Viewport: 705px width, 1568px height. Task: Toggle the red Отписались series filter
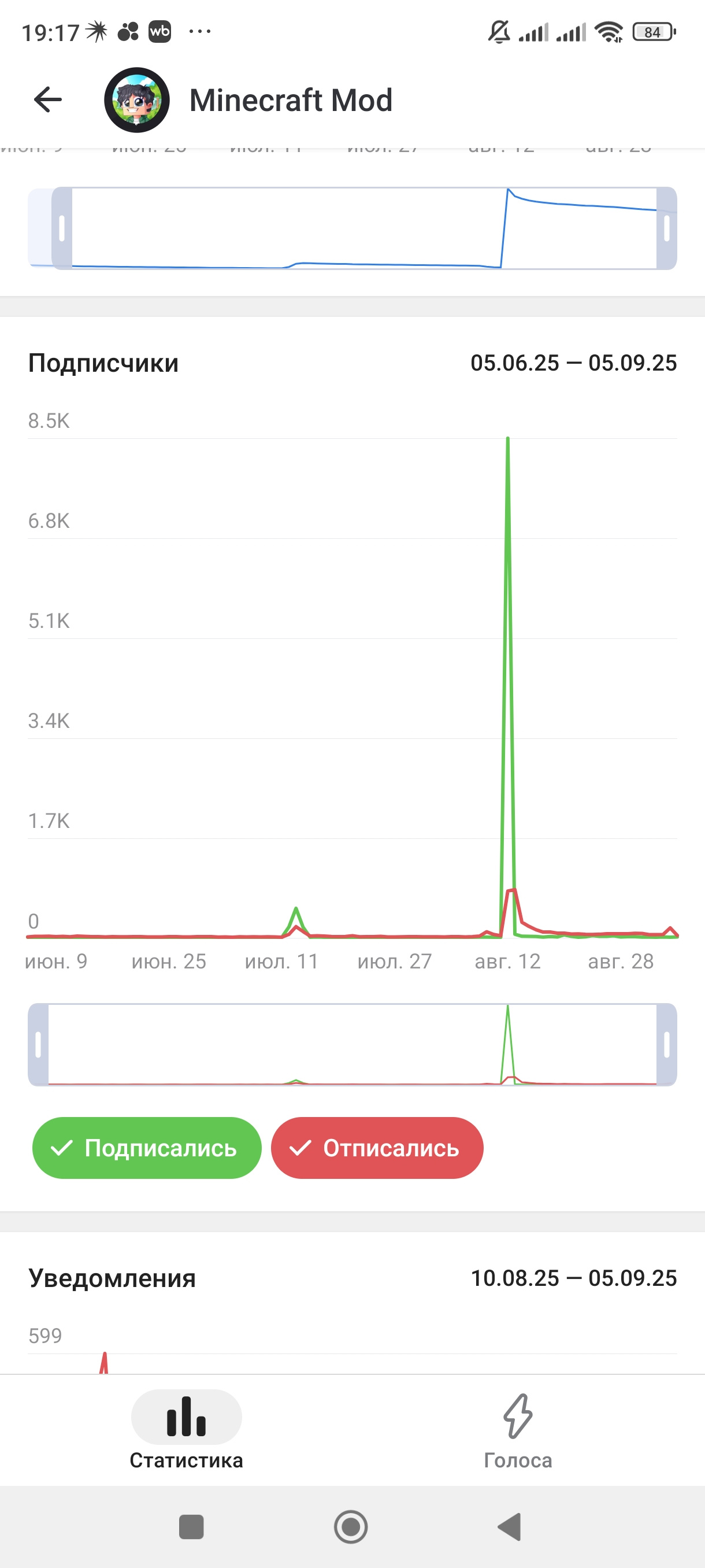click(377, 1148)
